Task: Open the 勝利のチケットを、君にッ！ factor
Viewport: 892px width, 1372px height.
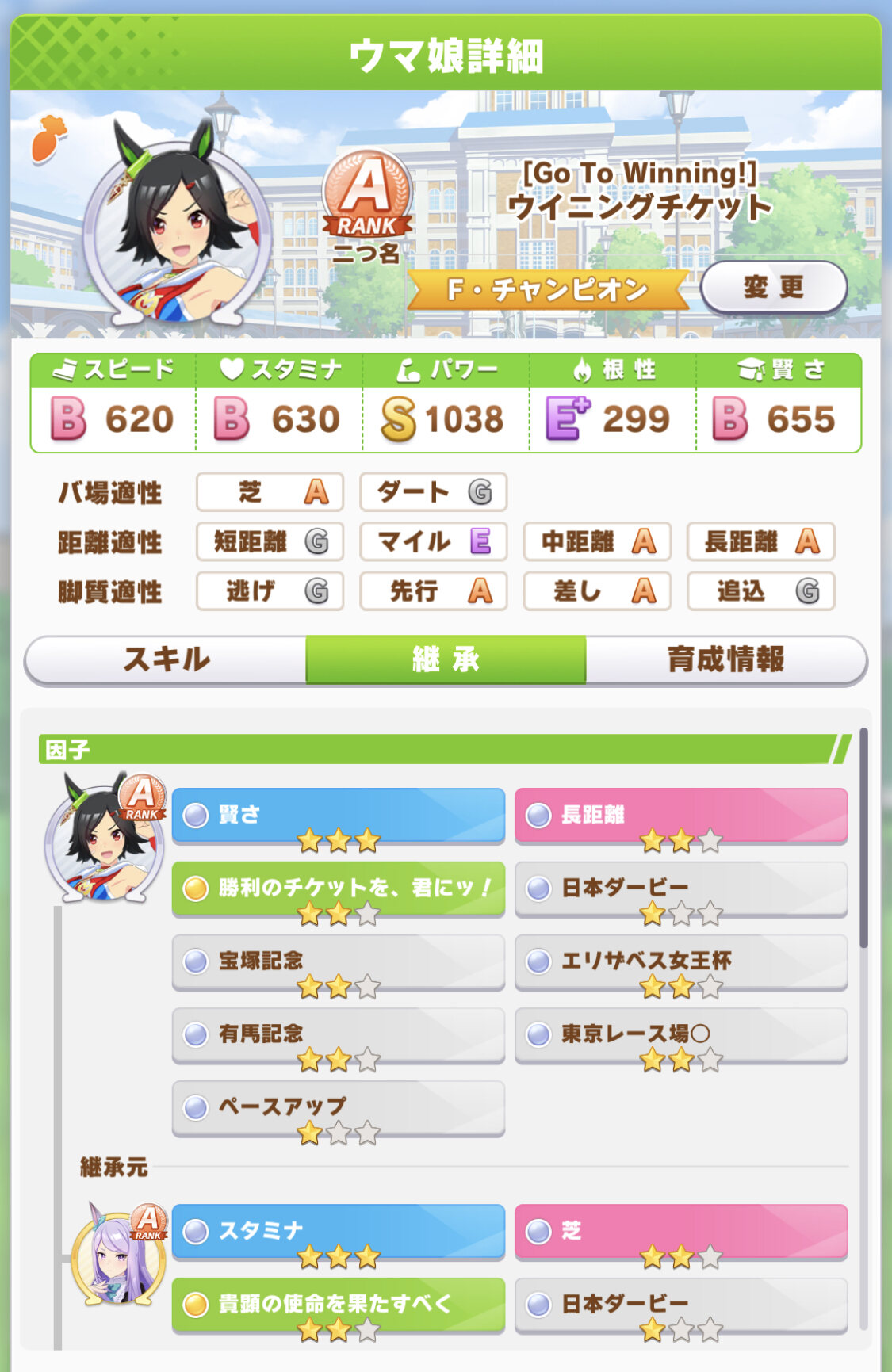Action: click(x=339, y=889)
